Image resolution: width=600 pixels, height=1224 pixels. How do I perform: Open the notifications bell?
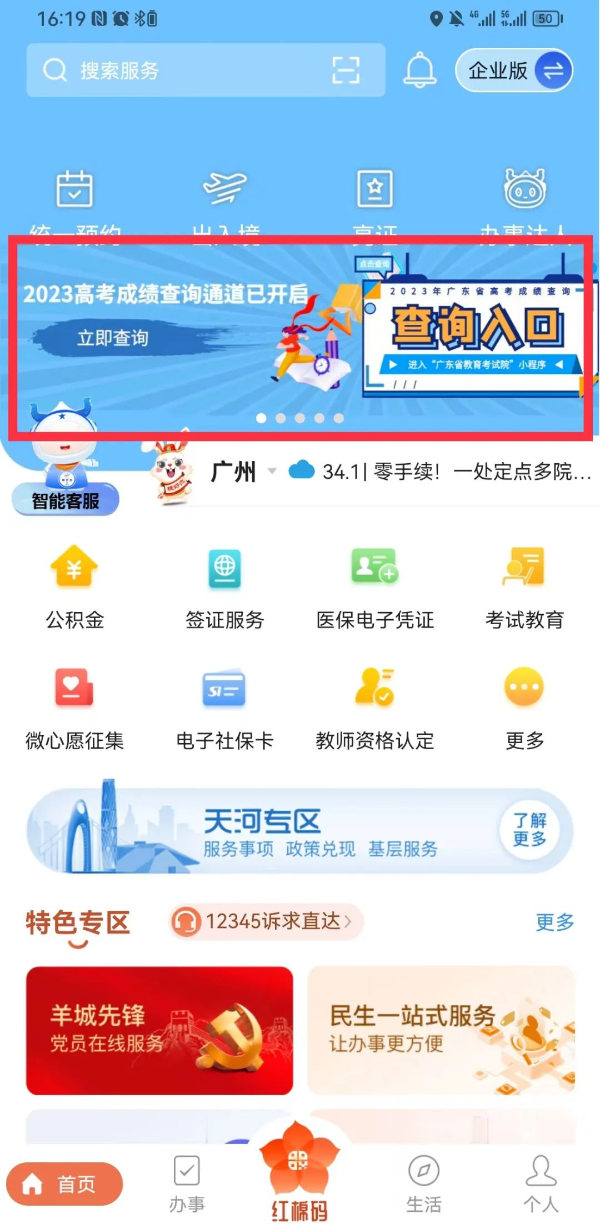tap(420, 70)
